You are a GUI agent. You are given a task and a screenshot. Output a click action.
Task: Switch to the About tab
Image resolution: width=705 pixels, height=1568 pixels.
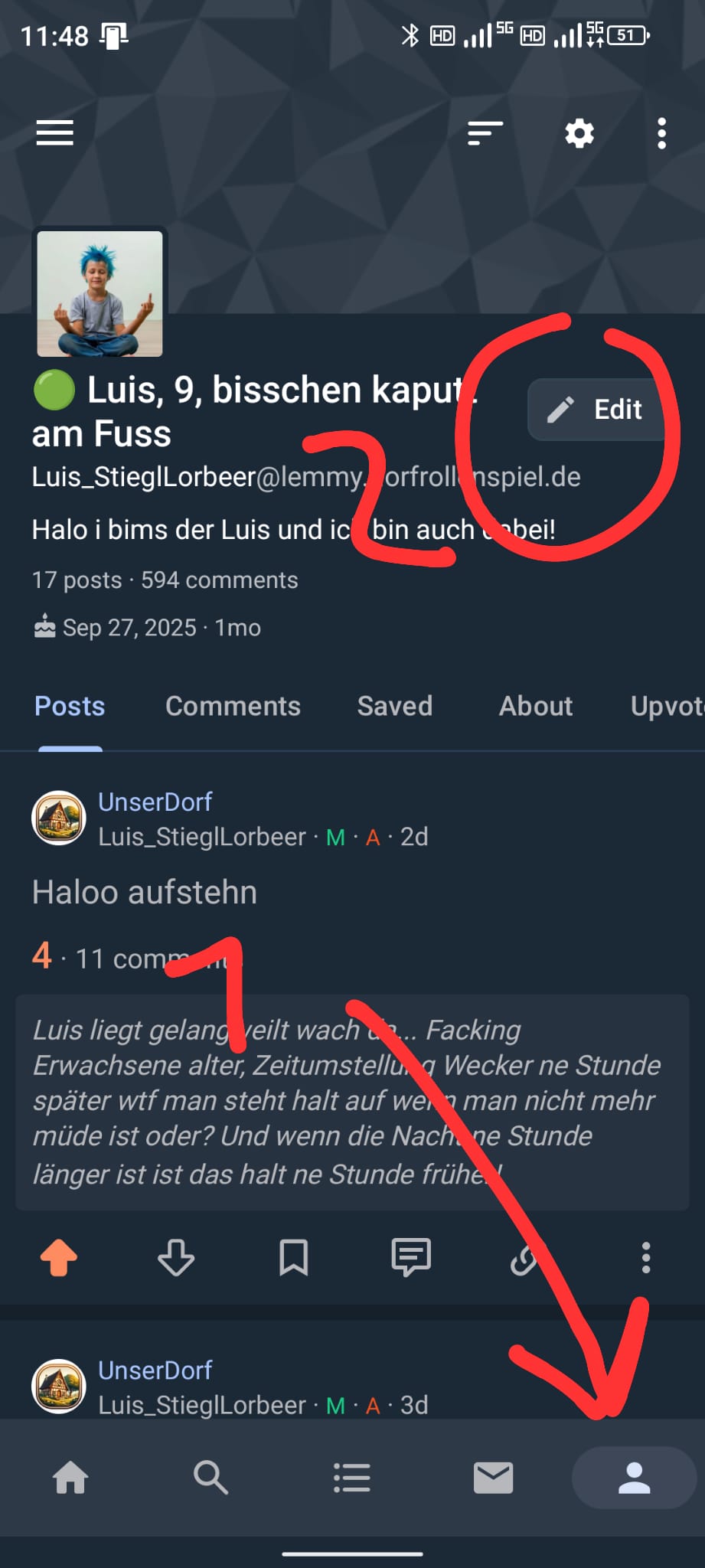pyautogui.click(x=536, y=706)
